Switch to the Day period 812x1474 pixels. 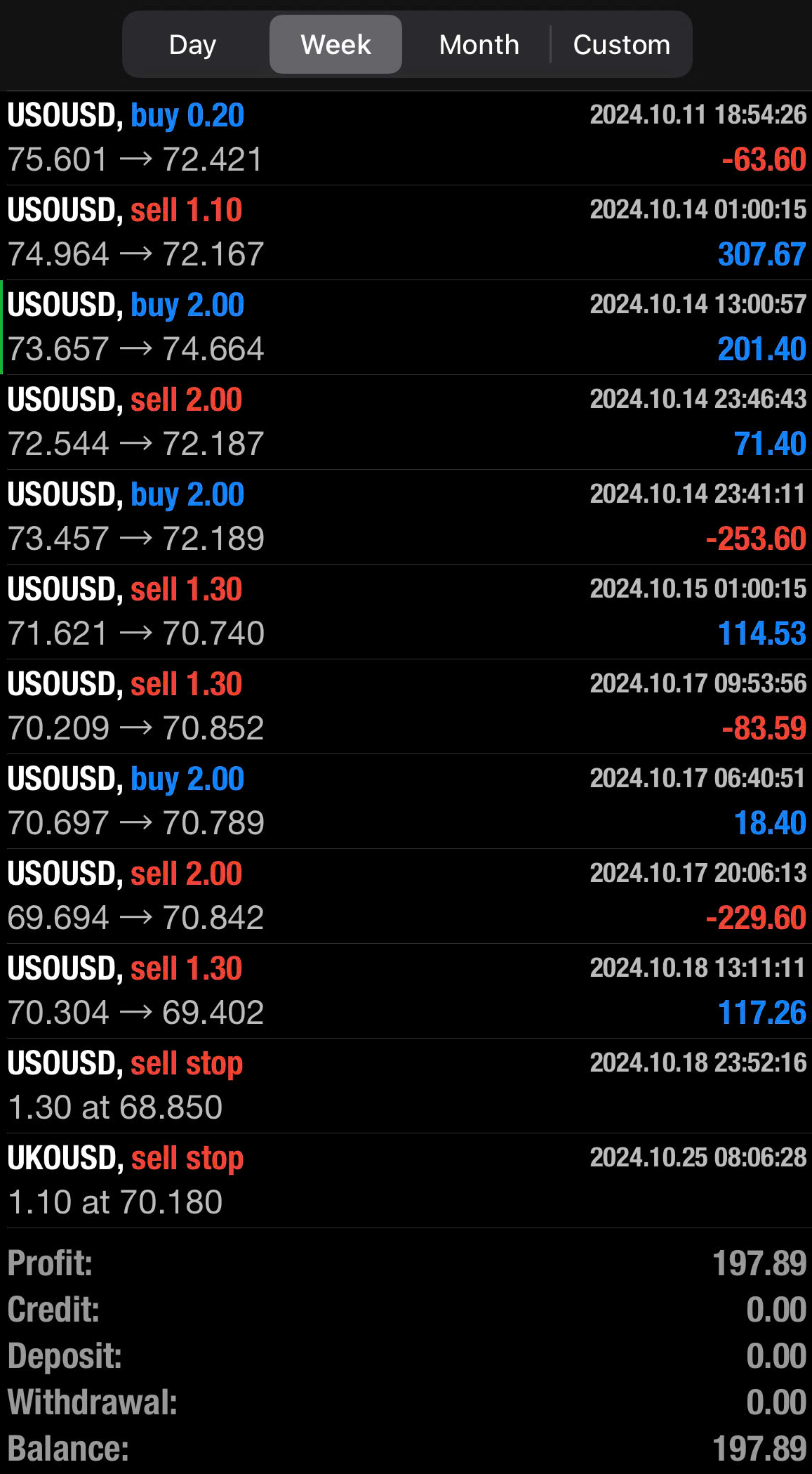point(193,45)
